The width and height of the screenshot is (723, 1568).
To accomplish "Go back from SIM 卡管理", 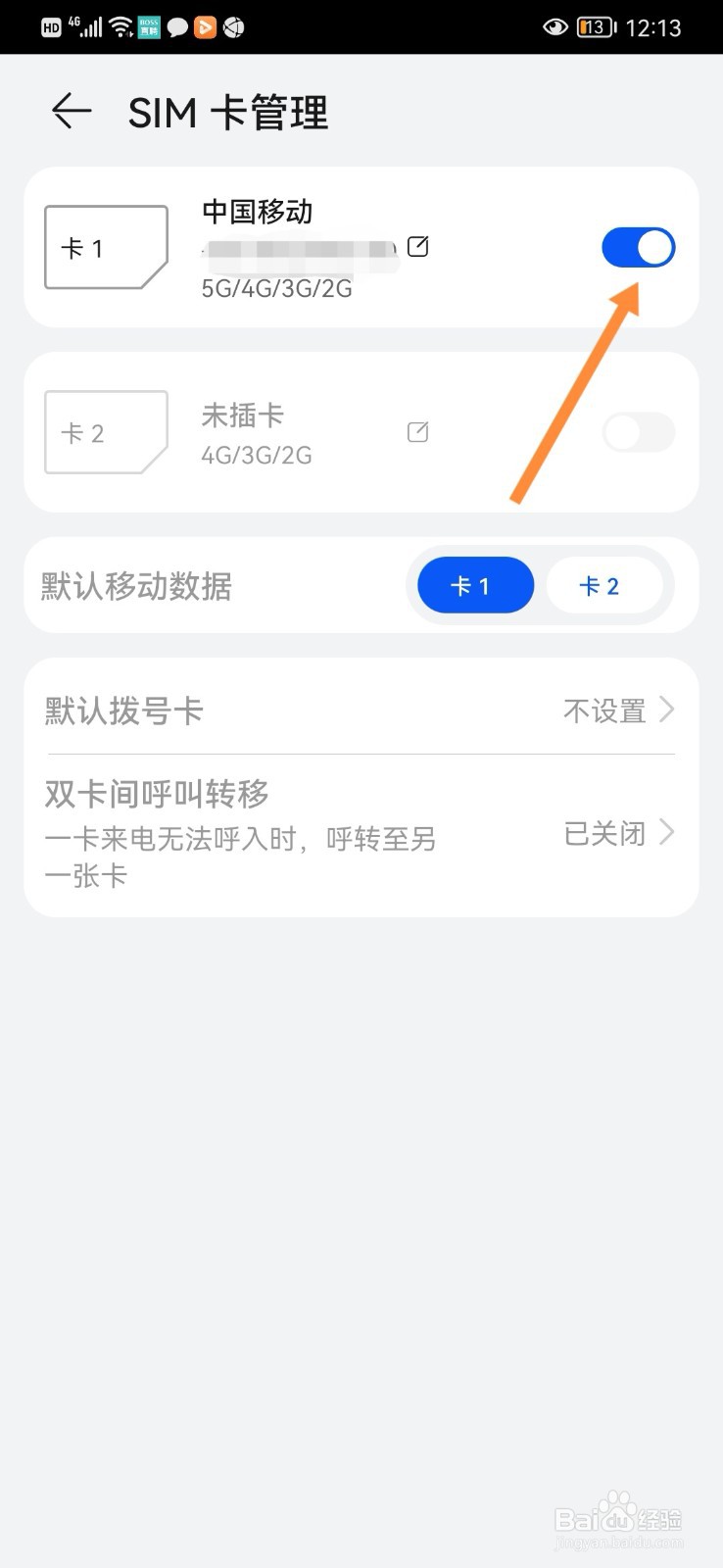I will click(x=72, y=112).
